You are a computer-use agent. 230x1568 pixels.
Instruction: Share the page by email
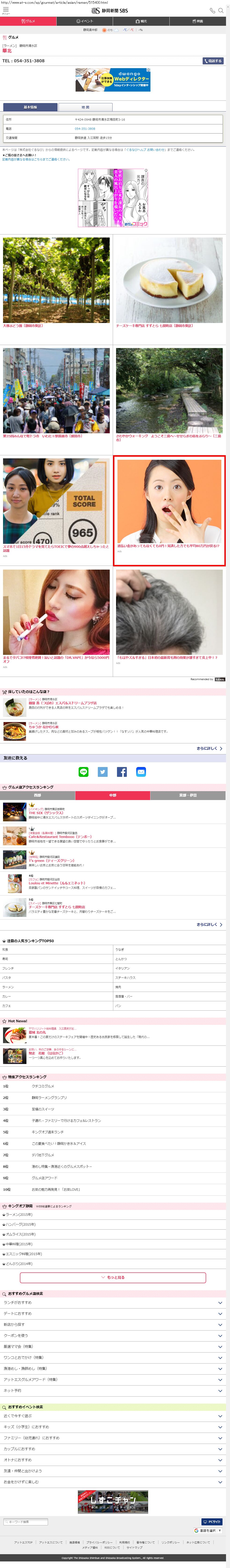coord(141,772)
